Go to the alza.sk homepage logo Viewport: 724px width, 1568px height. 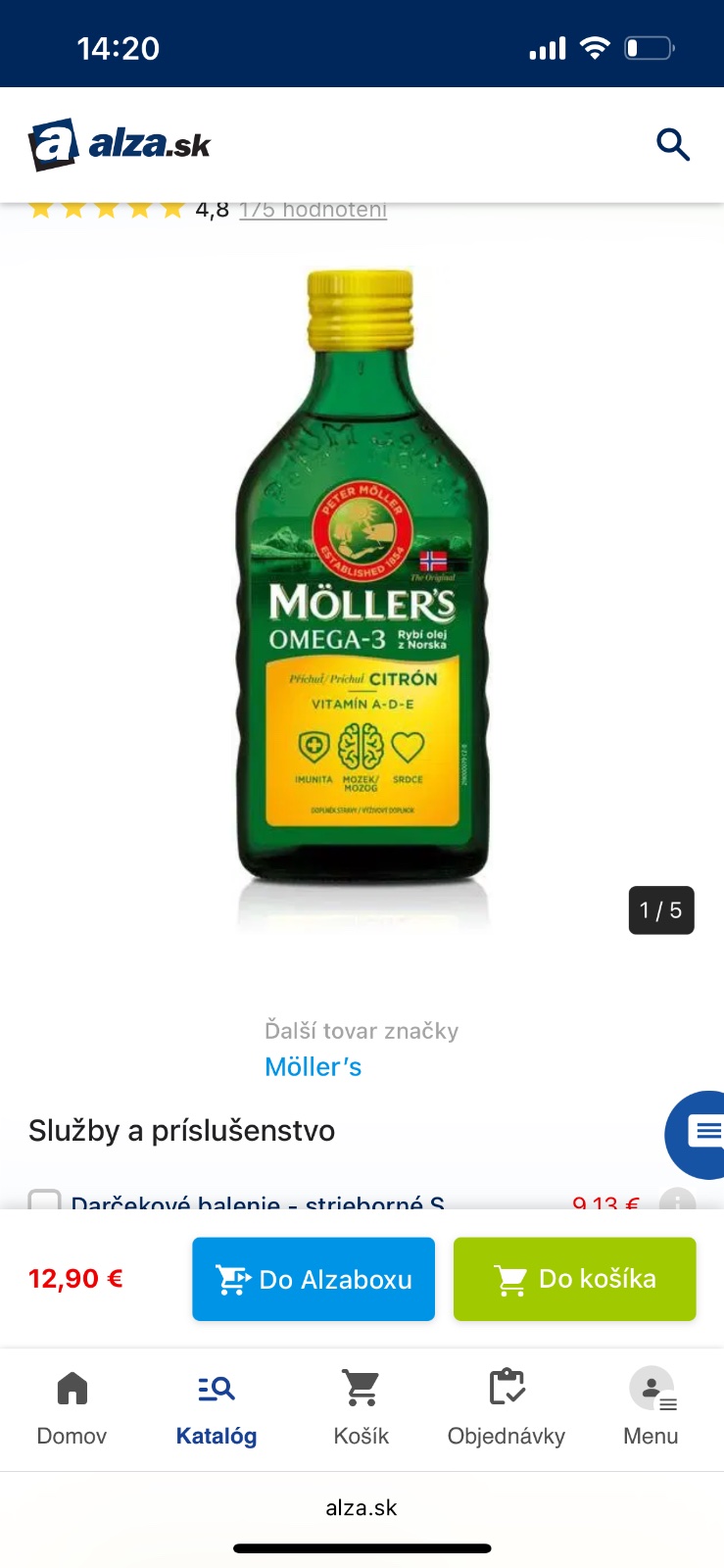(x=120, y=145)
